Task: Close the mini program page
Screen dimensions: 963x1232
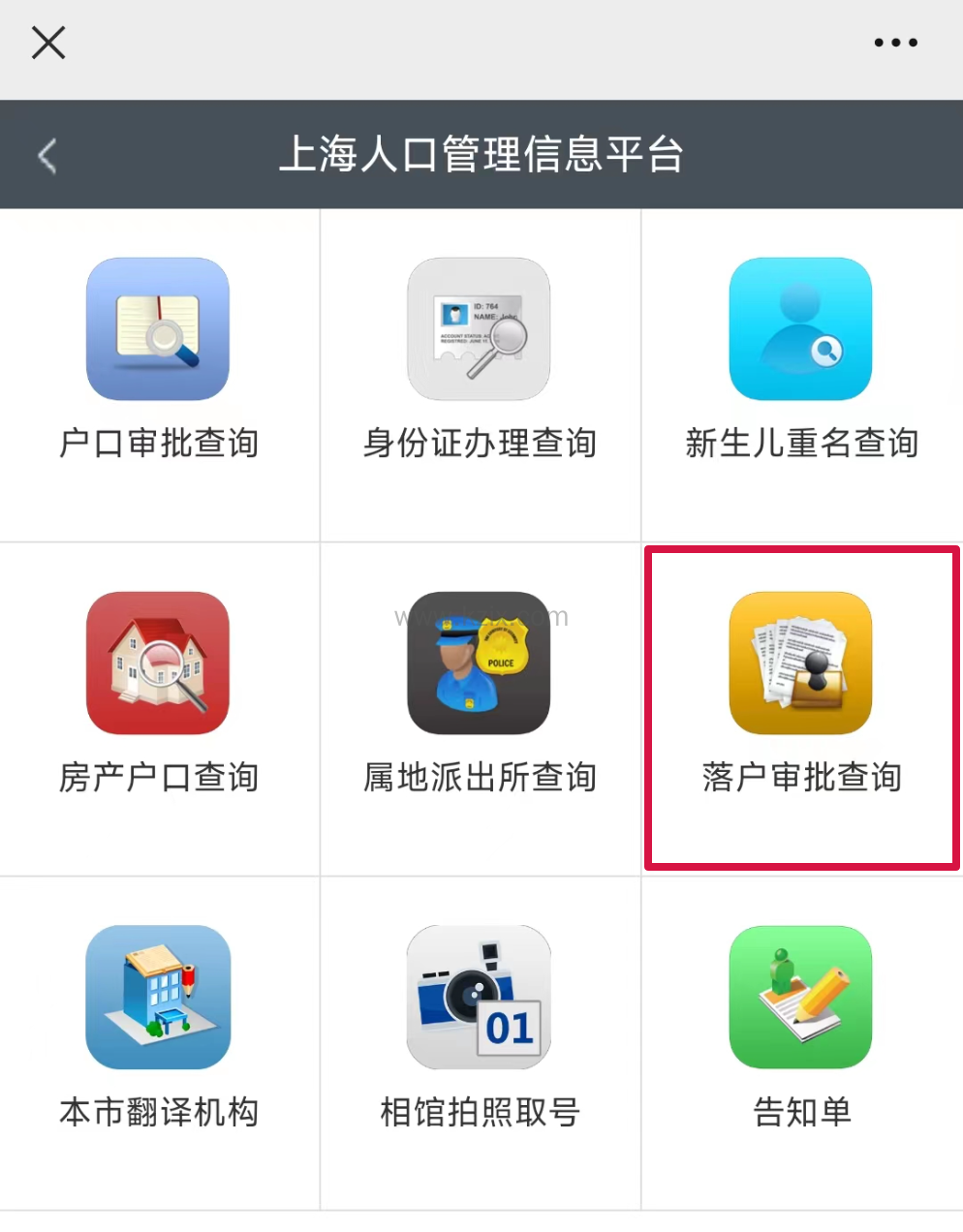Action: click(x=48, y=44)
